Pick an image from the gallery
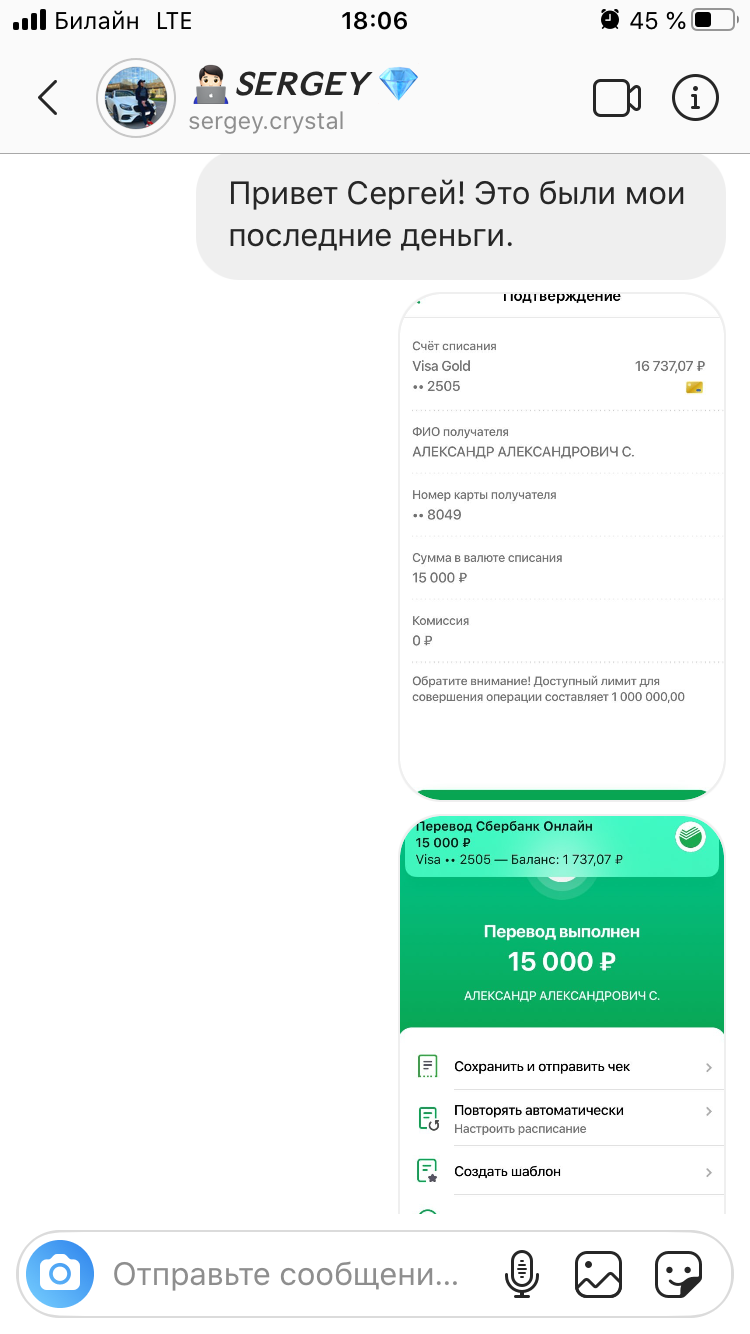 pos(598,1274)
